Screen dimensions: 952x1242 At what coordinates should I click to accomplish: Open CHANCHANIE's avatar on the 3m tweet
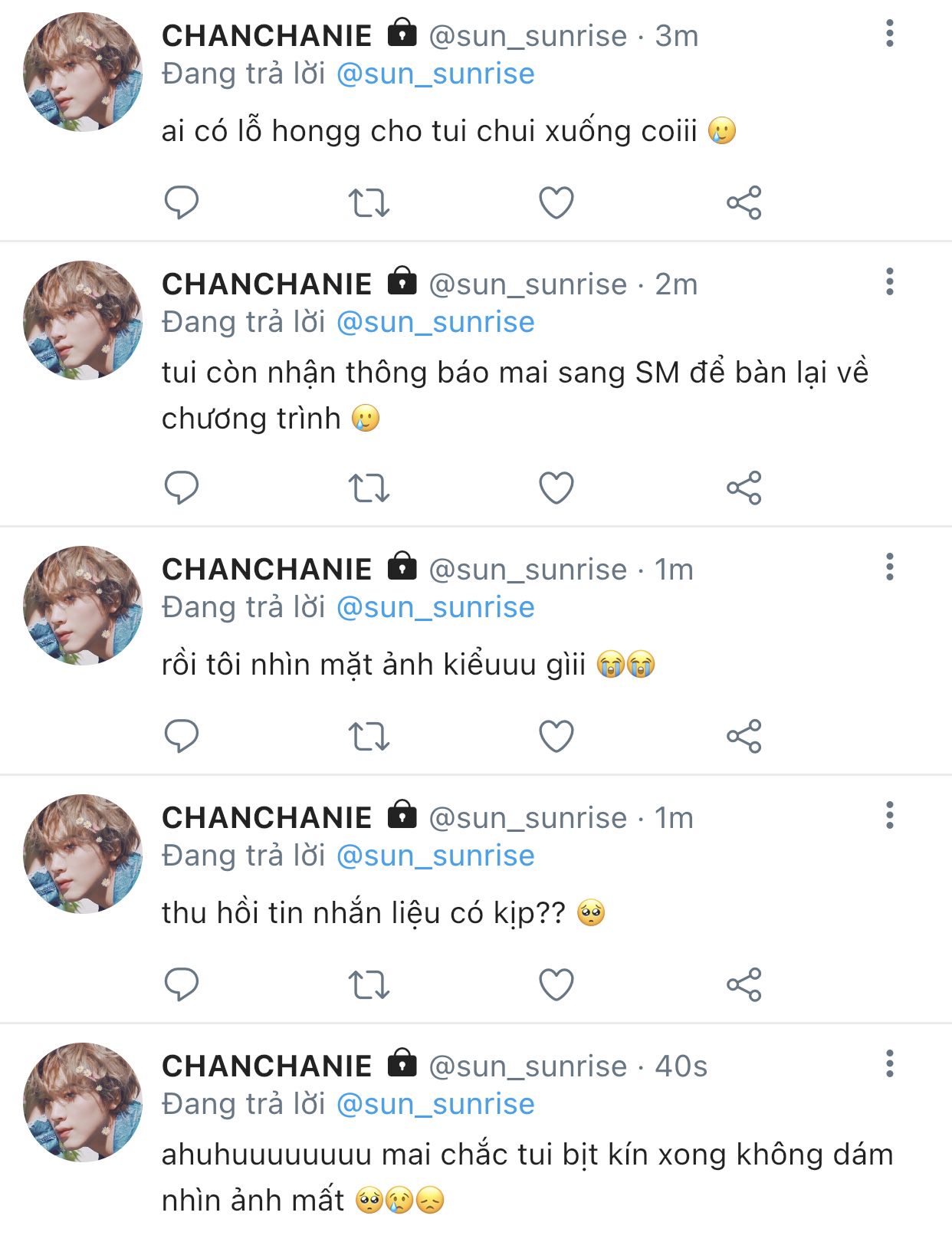tap(83, 72)
